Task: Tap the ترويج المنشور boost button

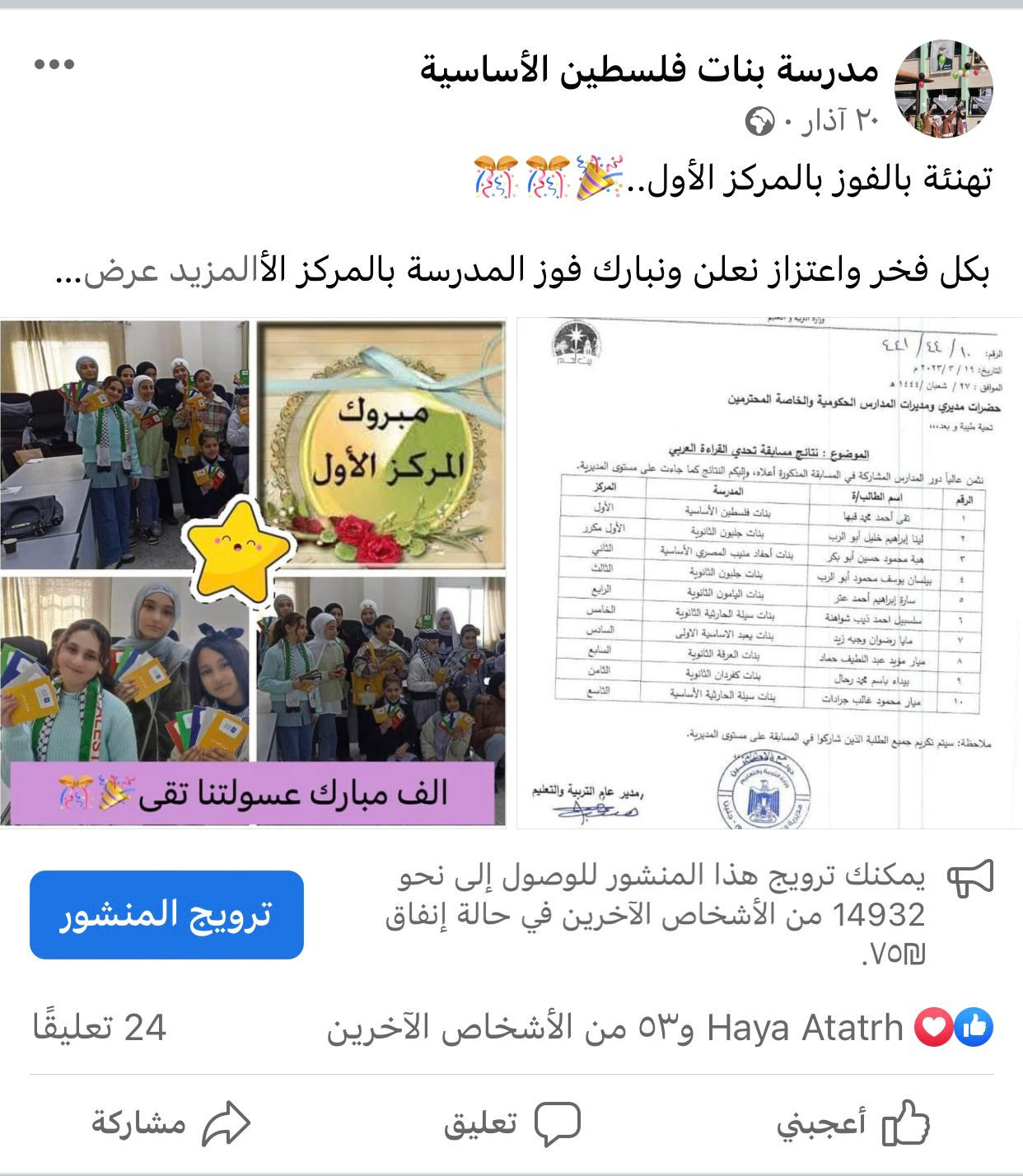Action: click(x=166, y=914)
